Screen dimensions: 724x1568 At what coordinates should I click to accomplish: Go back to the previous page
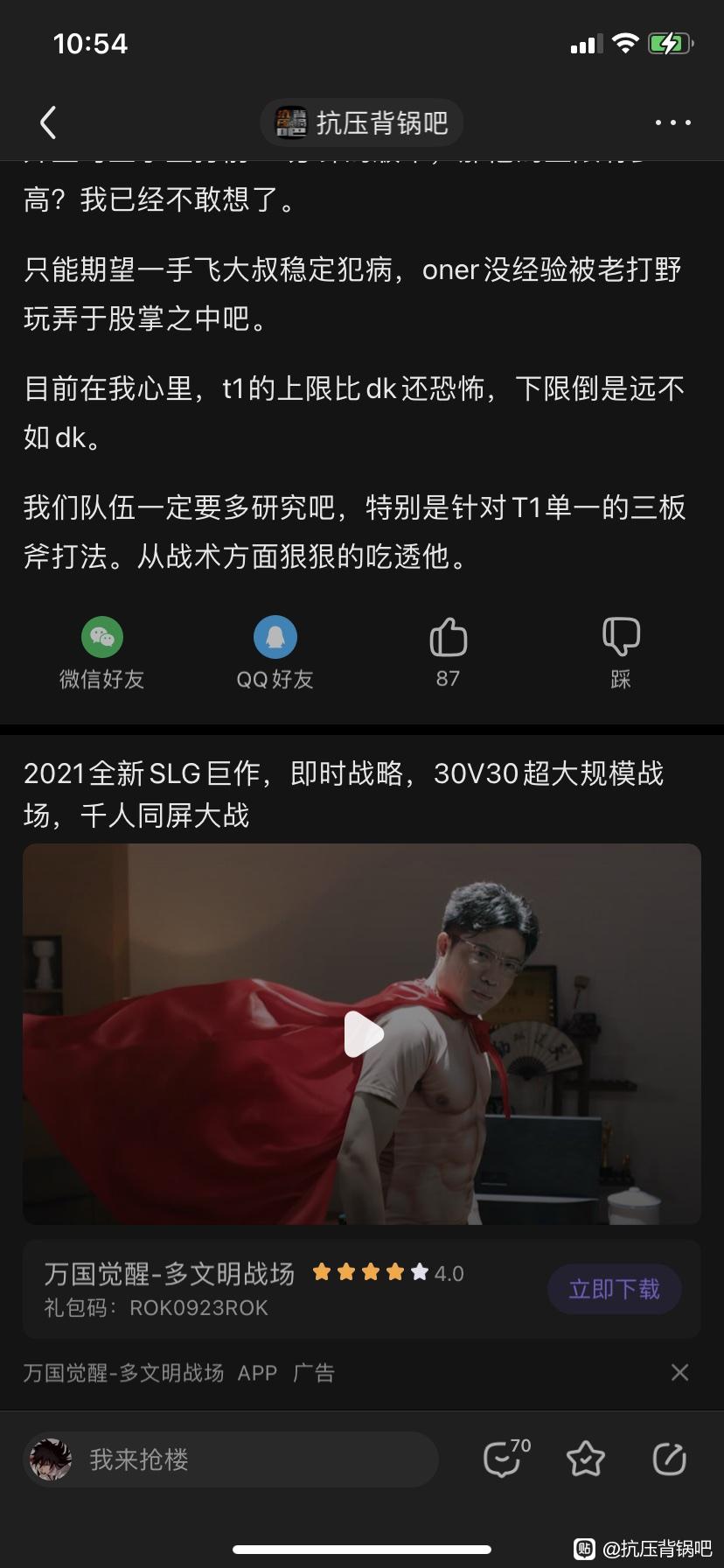(x=49, y=123)
